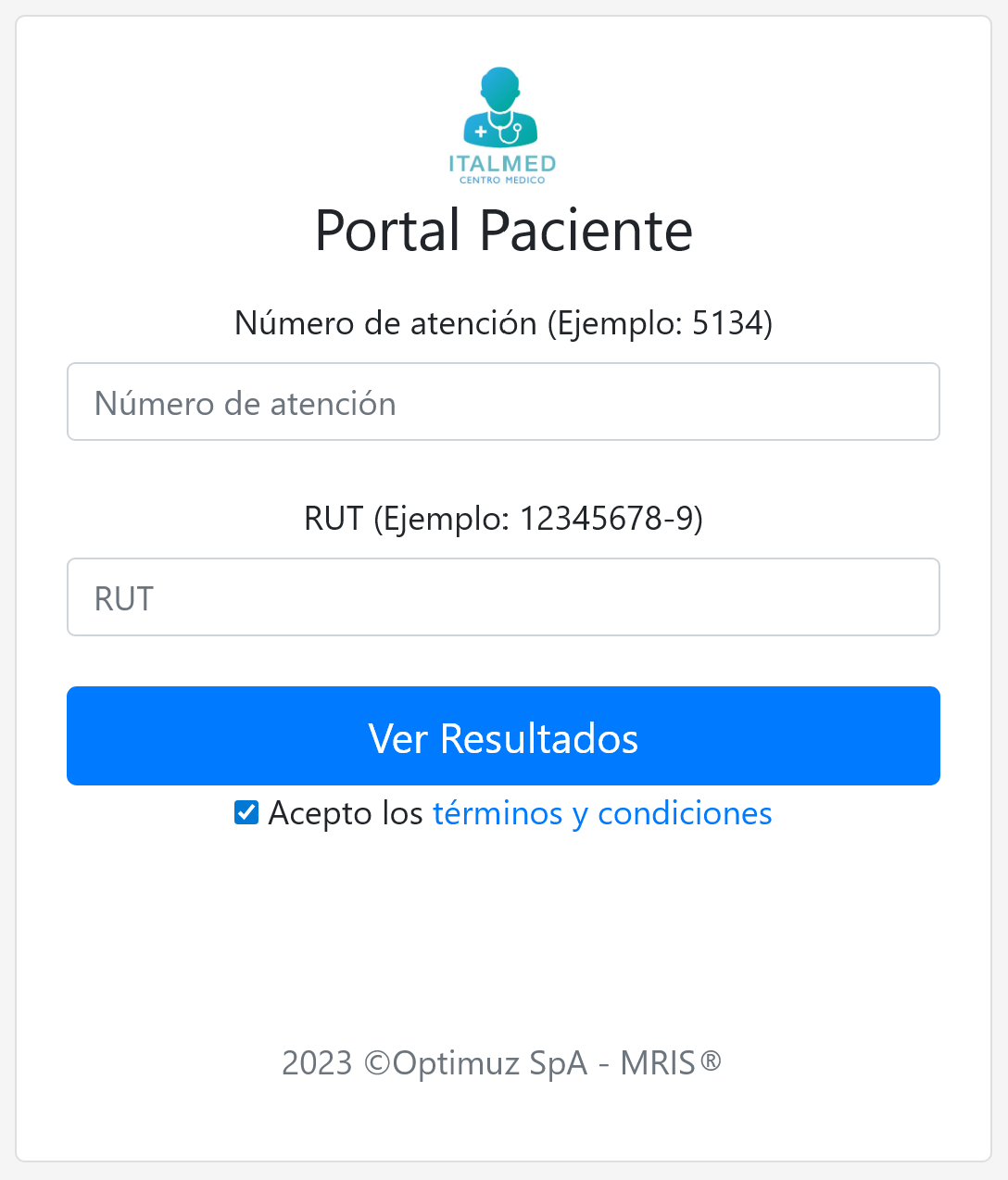Image resolution: width=1008 pixels, height=1180 pixels.
Task: Click the CENTRO MEDICO text under ITALMED
Action: tap(501, 180)
